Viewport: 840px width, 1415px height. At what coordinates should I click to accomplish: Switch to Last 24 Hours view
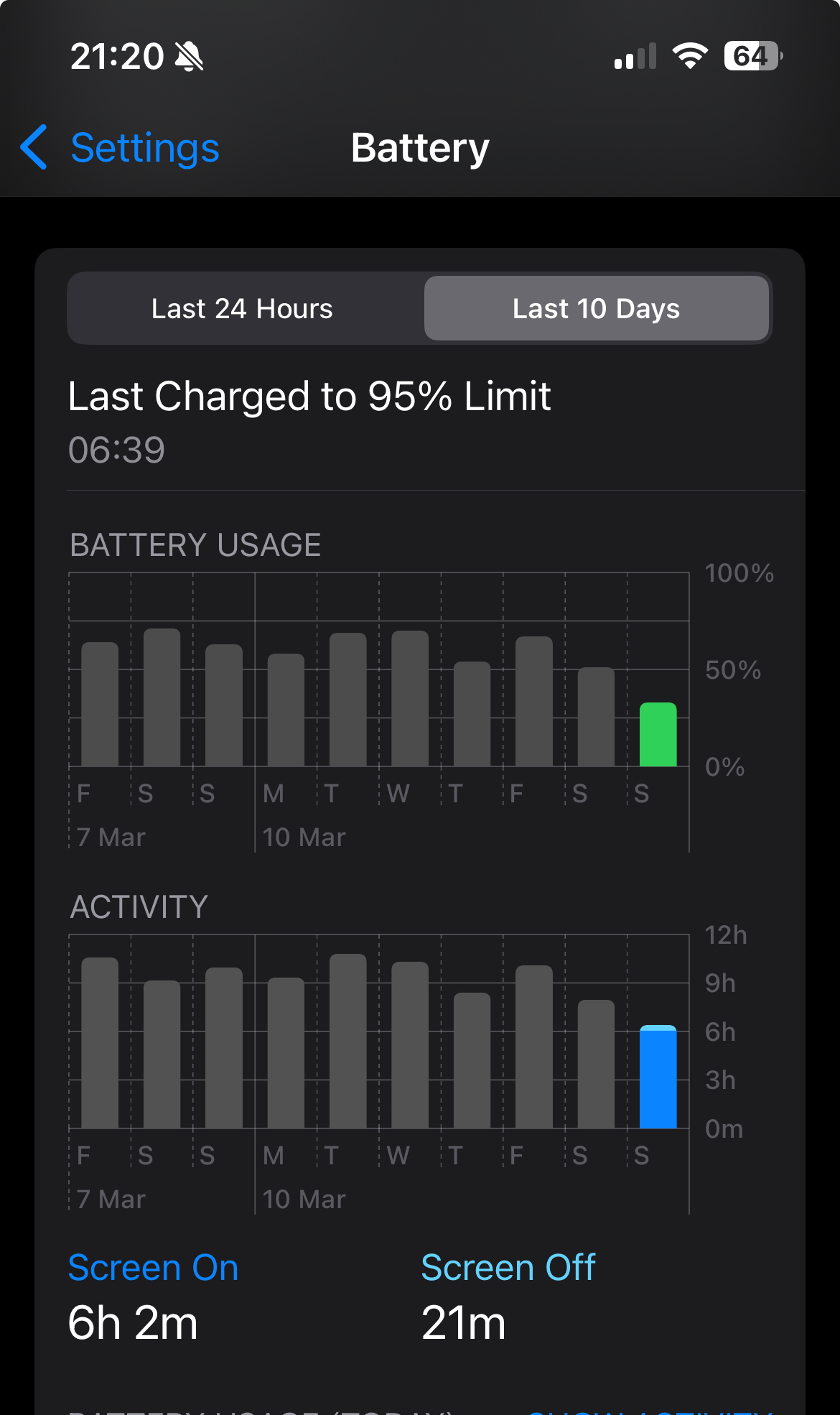(x=243, y=309)
